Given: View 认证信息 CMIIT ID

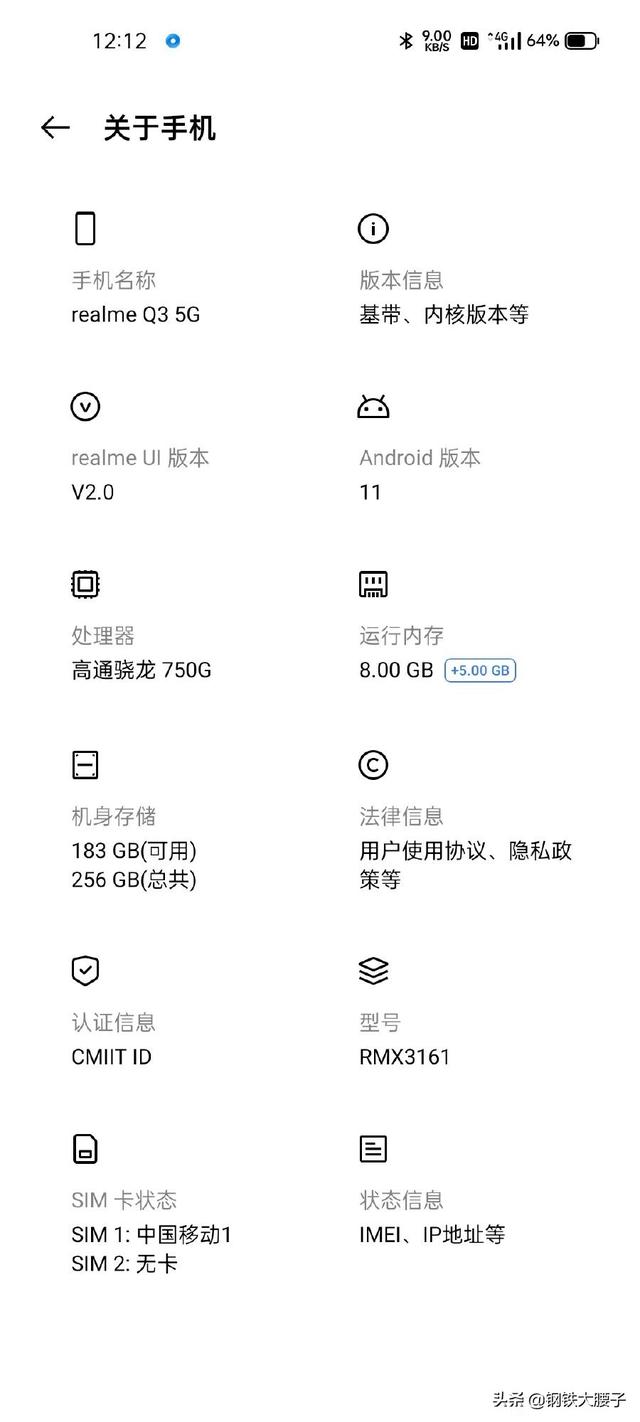Looking at the screenshot, I should point(112,1040).
